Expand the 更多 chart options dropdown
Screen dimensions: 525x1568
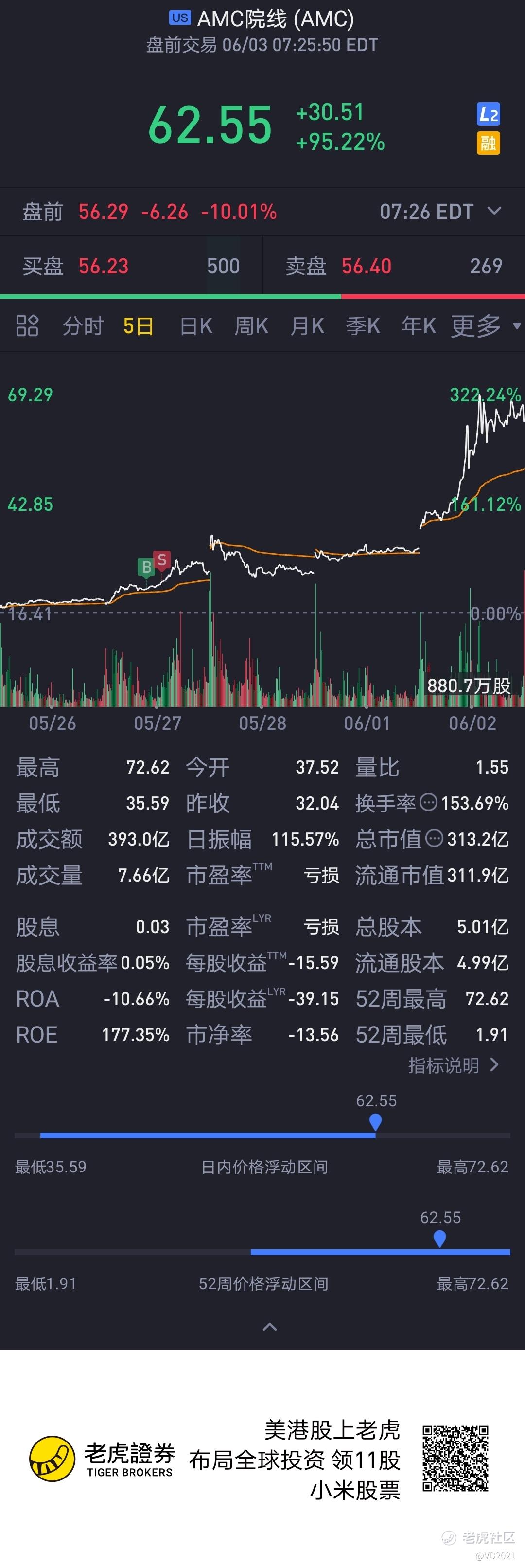[x=486, y=326]
